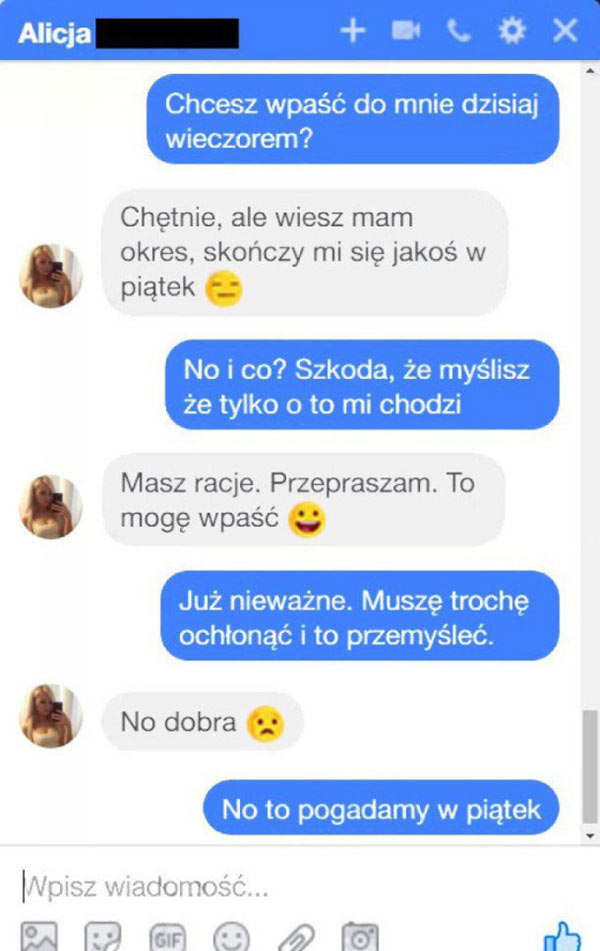This screenshot has width=600, height=951.
Task: Open chat settings gear
Action: click(512, 31)
